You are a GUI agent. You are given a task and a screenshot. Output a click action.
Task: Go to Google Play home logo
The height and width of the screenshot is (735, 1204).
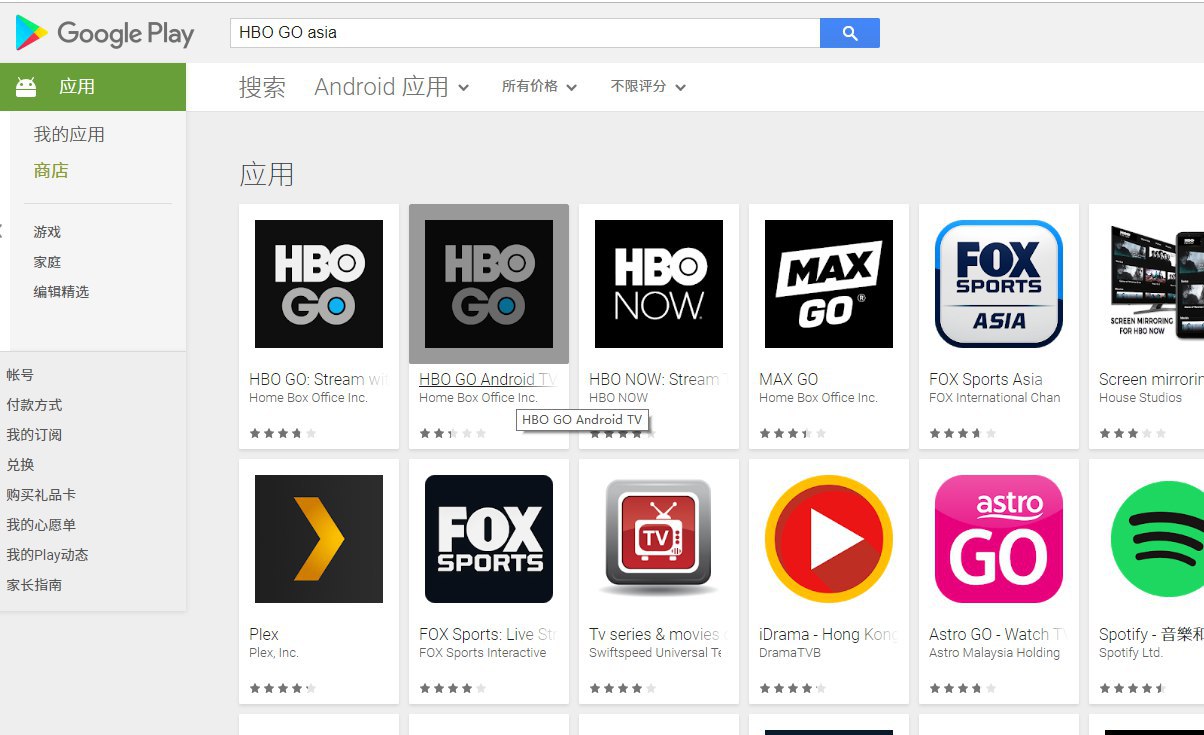pos(105,33)
